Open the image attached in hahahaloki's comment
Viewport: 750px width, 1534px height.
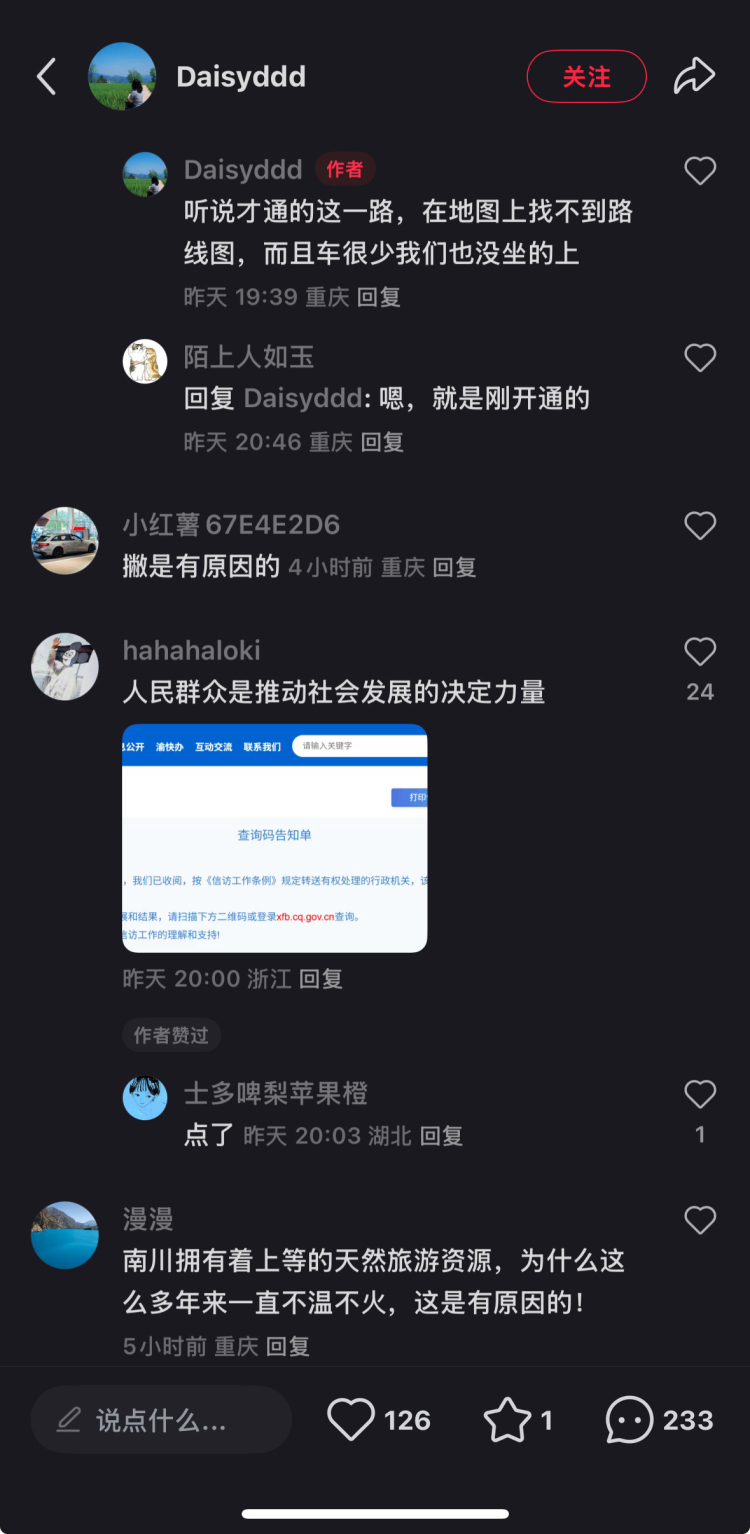pos(275,838)
